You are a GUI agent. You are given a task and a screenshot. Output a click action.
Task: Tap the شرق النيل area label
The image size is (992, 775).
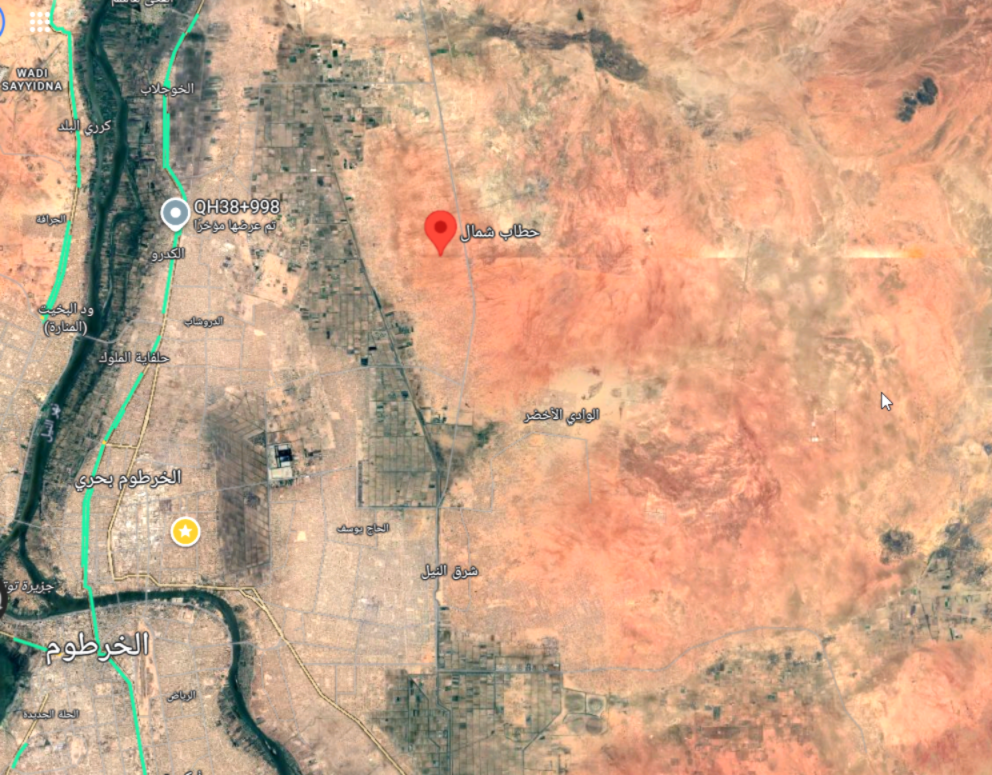(451, 571)
